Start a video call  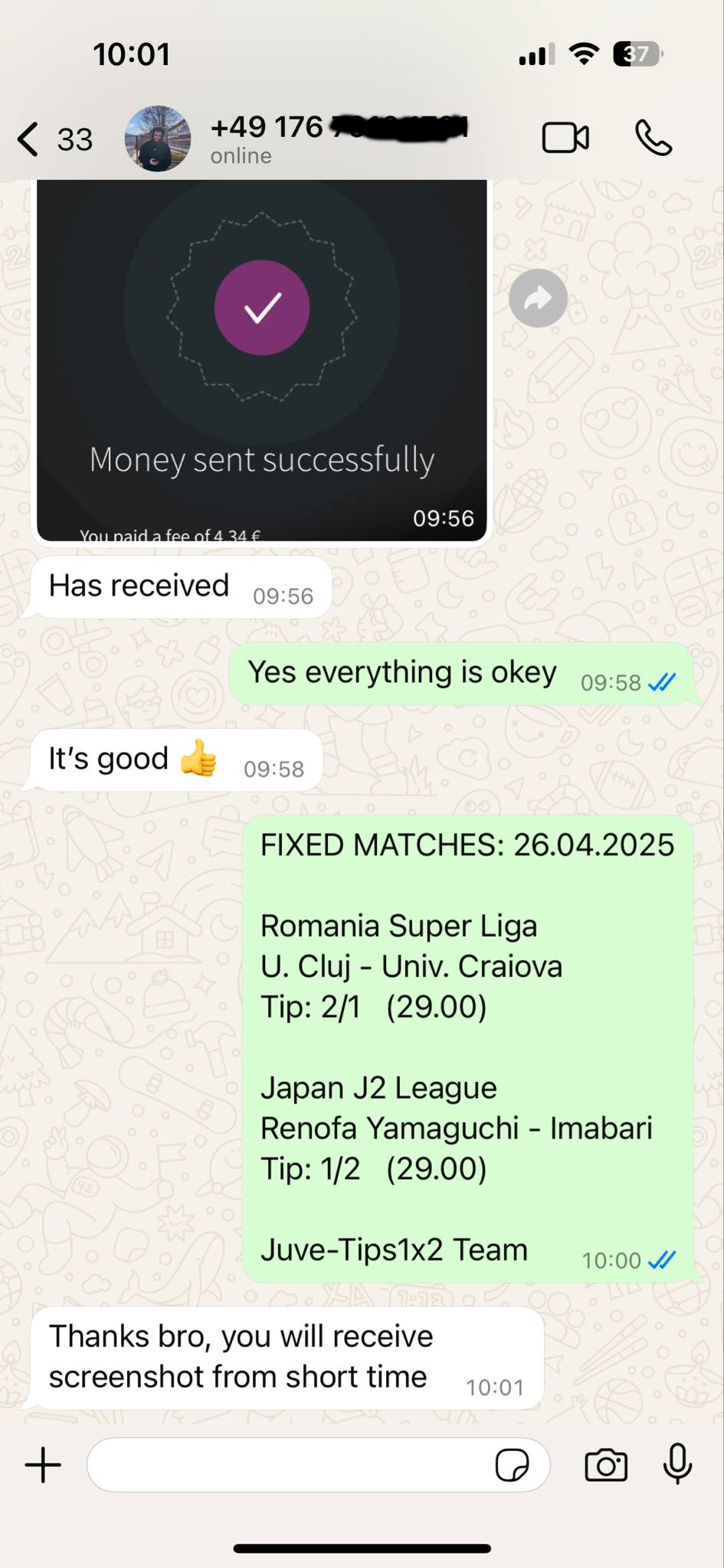click(x=565, y=139)
